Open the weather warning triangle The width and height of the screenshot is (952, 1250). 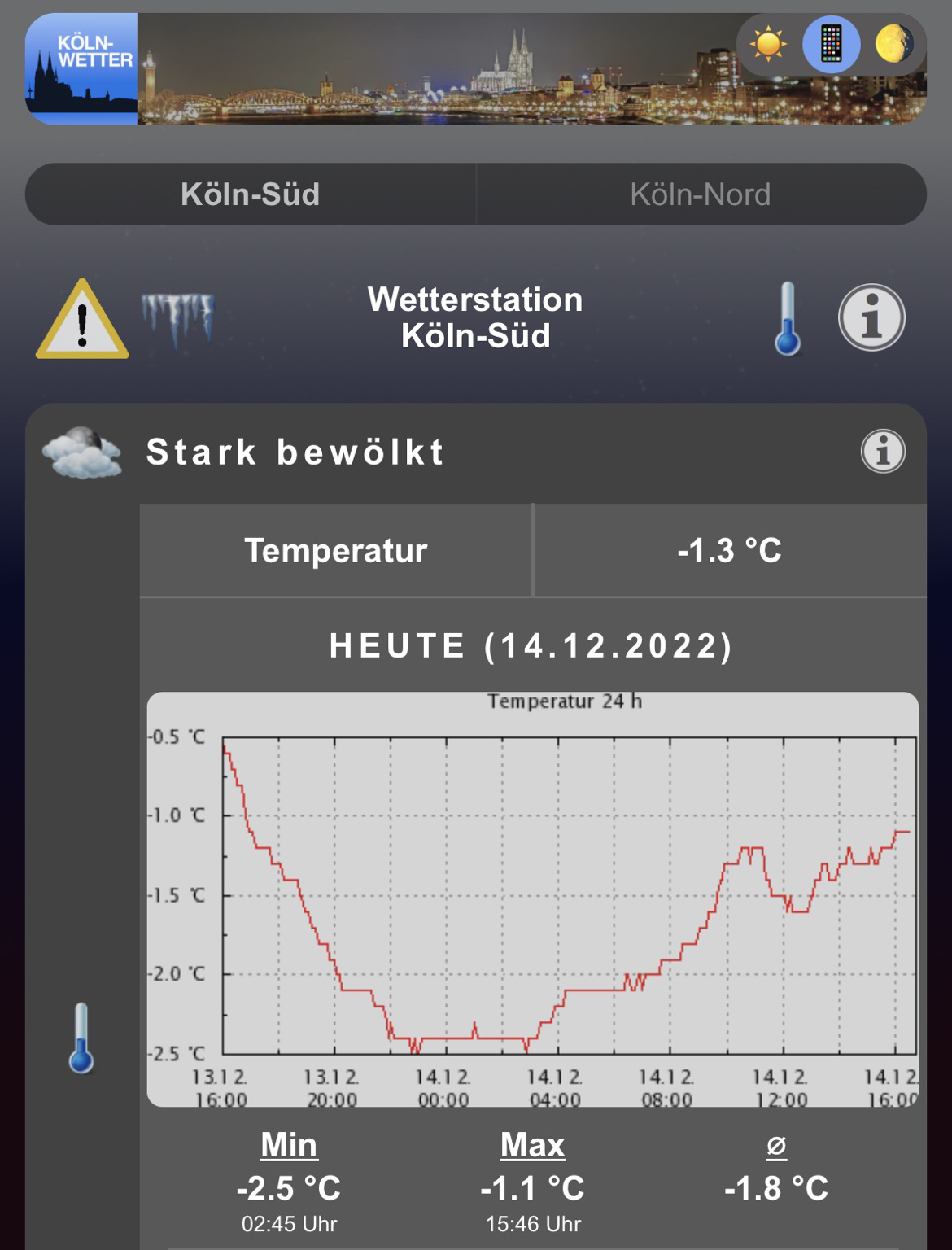[81, 320]
